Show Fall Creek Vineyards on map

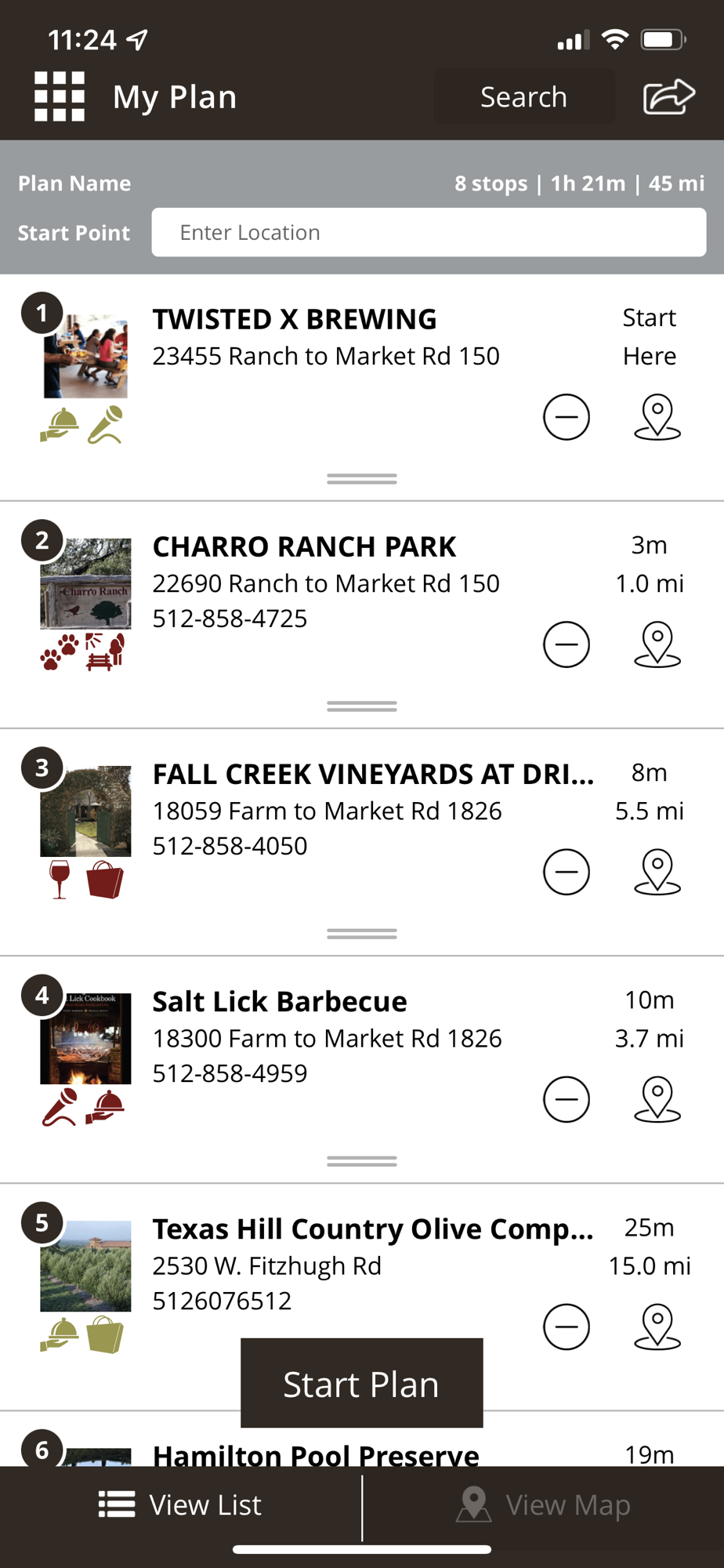657,872
